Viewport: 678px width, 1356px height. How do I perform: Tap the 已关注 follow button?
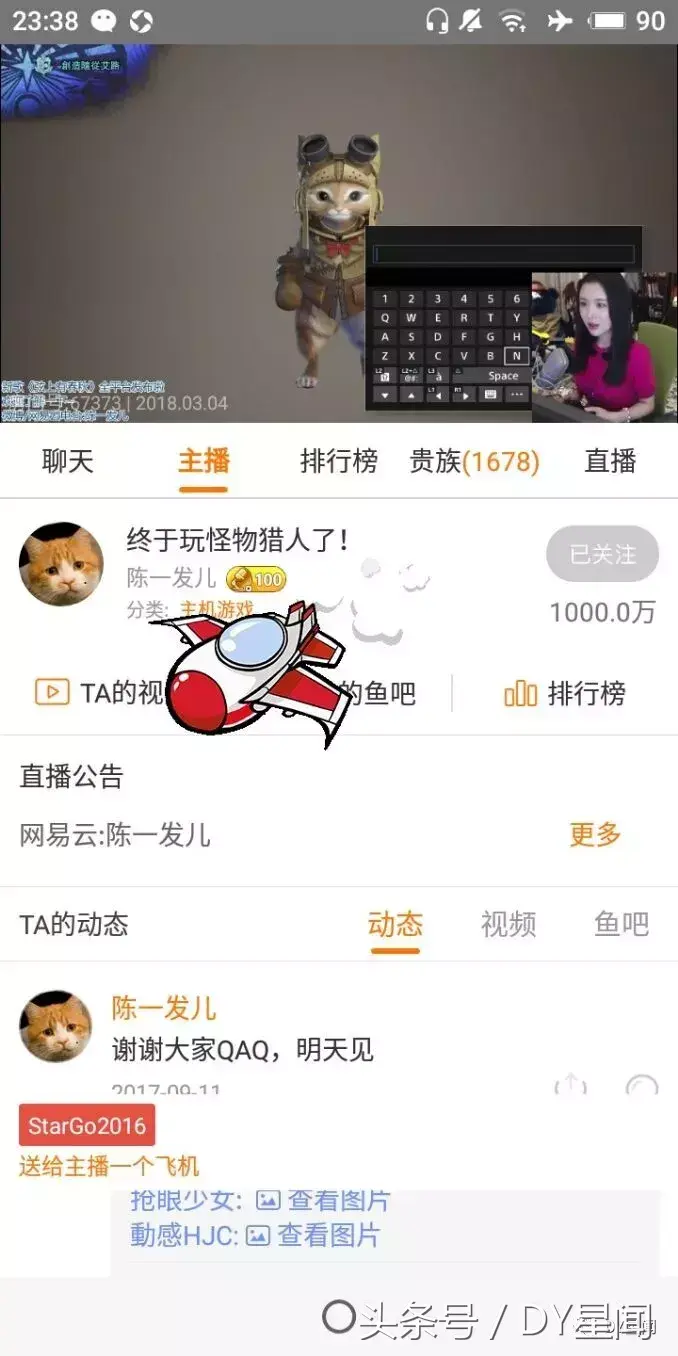click(602, 553)
